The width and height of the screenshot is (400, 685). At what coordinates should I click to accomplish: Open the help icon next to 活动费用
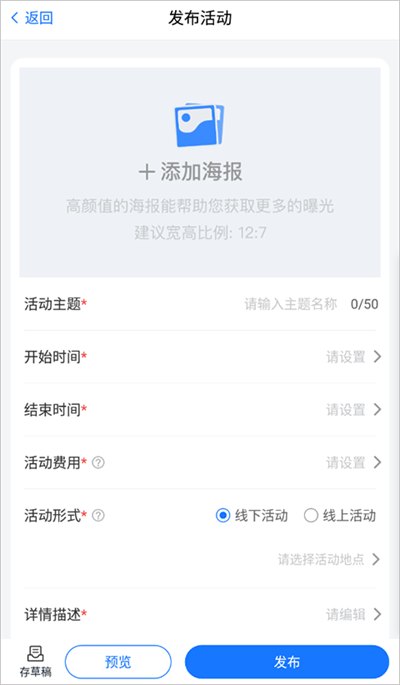tap(99, 463)
